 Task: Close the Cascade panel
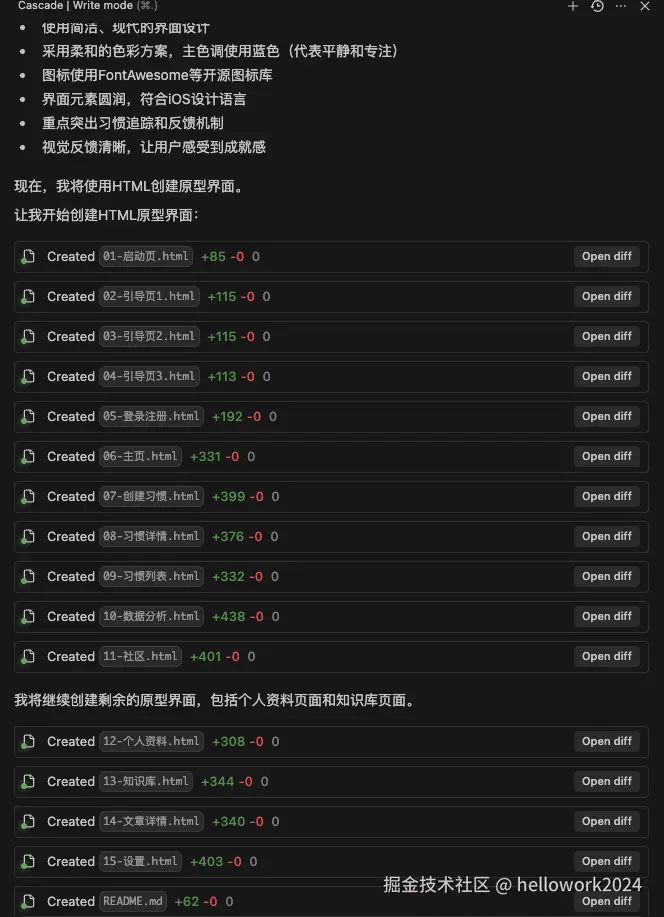click(x=646, y=6)
